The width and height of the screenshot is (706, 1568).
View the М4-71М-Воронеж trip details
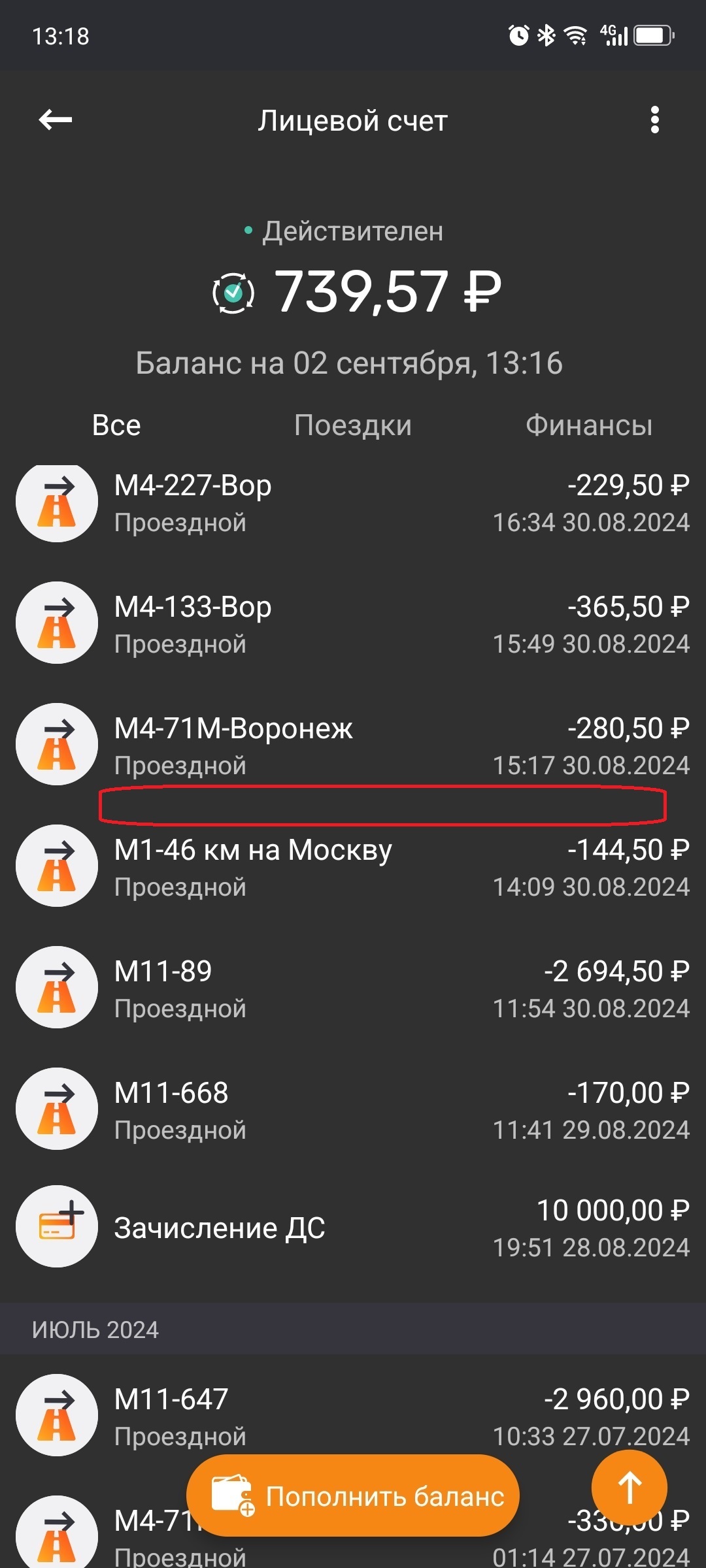point(353,745)
